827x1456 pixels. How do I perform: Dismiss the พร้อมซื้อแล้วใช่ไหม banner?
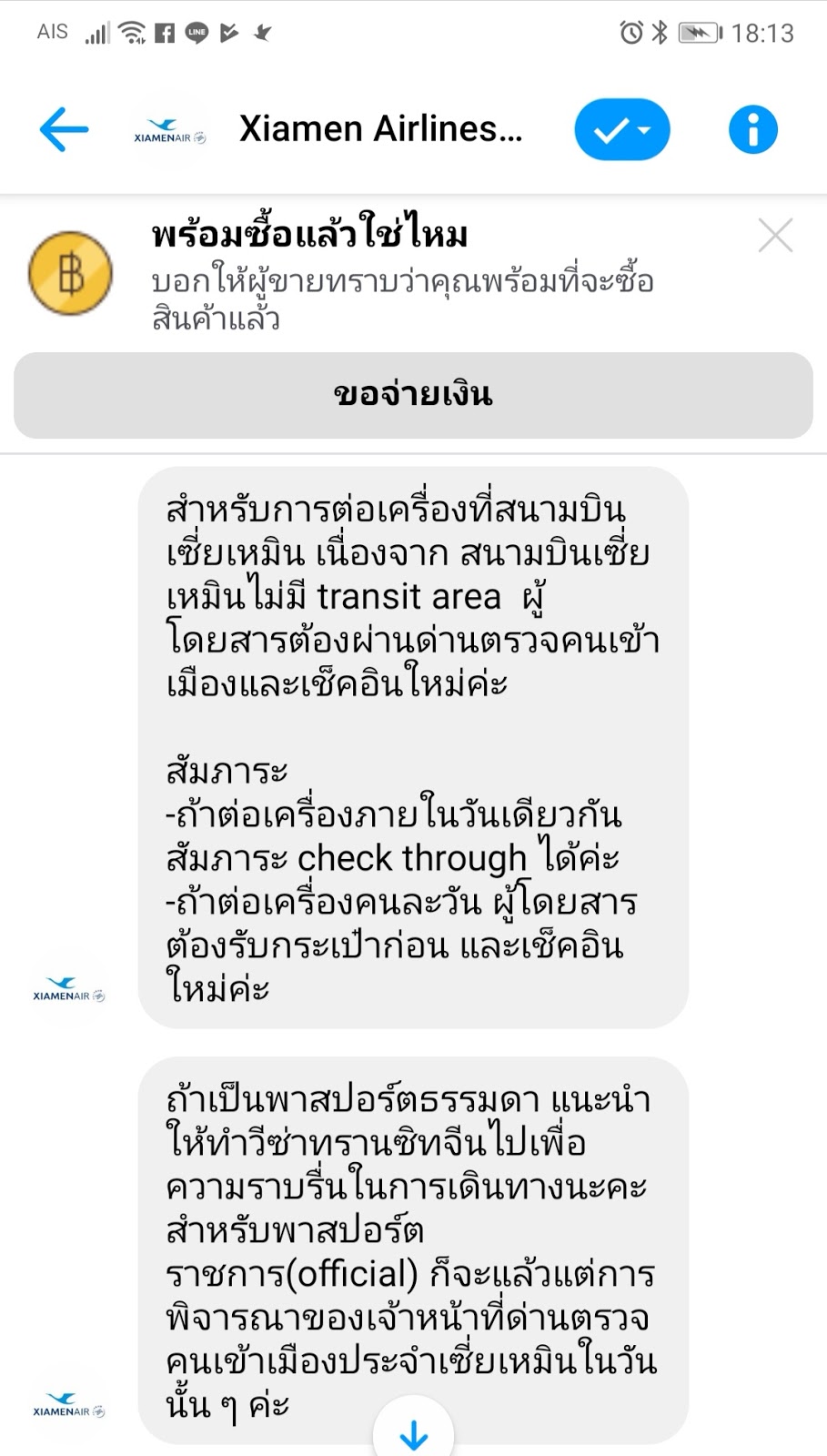click(775, 236)
